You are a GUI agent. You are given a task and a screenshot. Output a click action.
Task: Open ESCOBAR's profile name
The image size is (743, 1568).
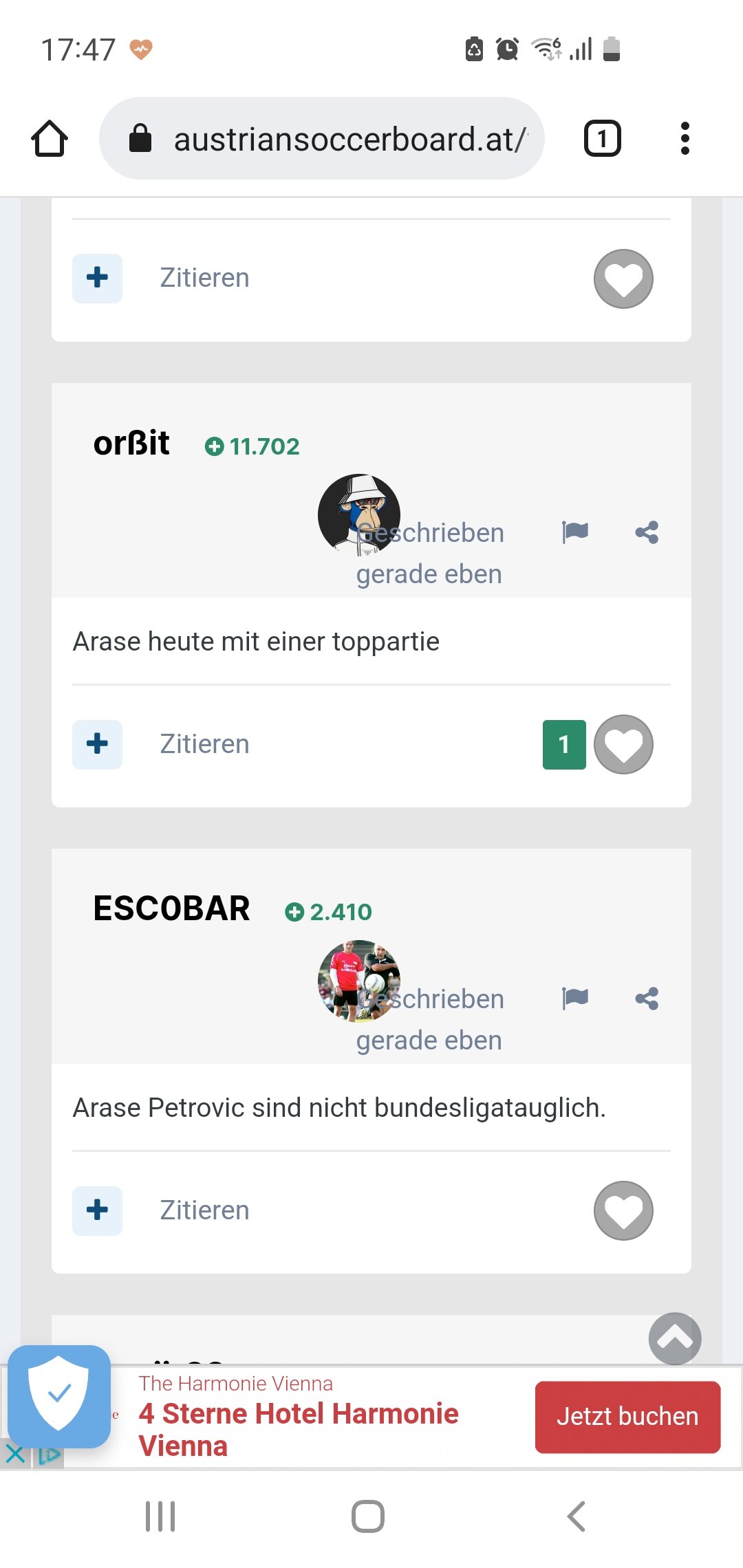(171, 908)
